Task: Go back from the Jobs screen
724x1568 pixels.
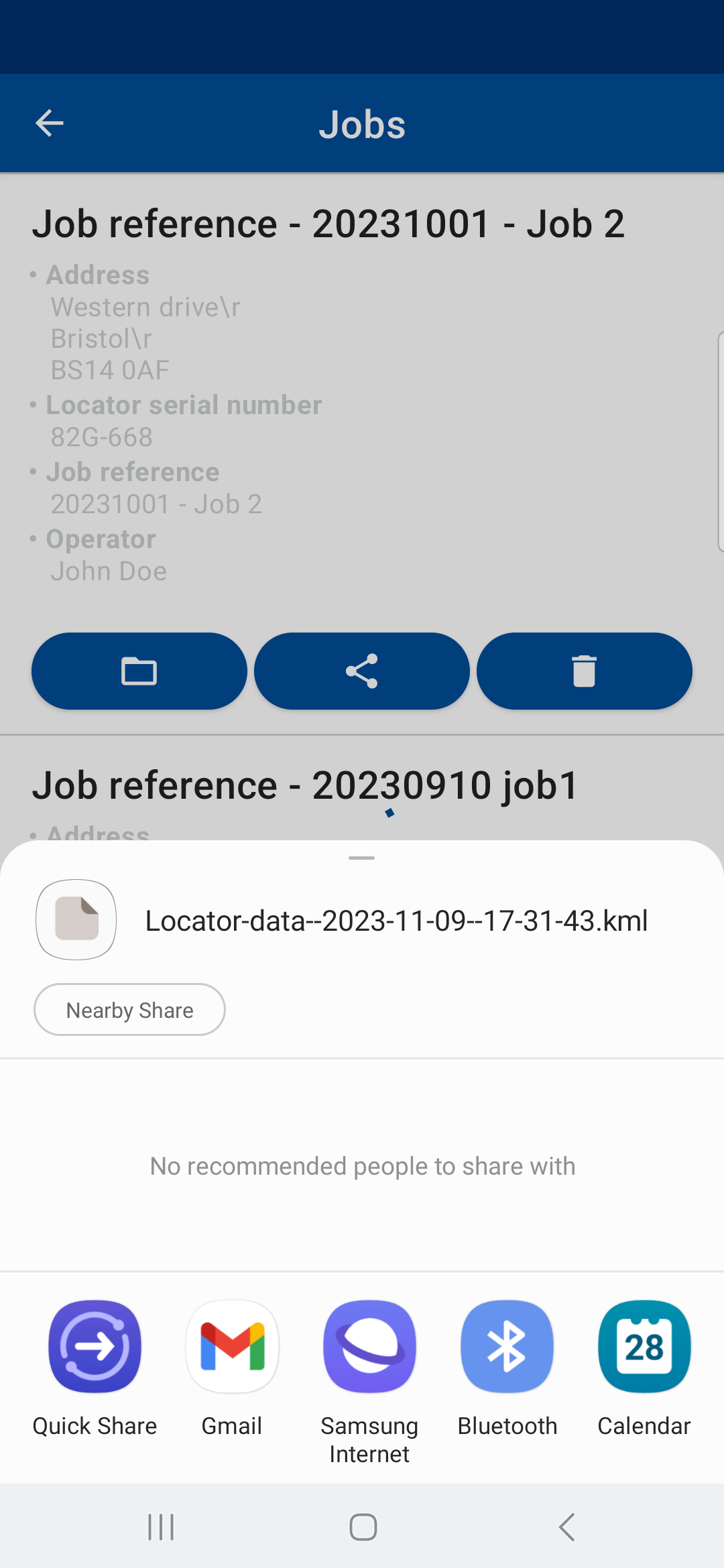Action: point(50,123)
